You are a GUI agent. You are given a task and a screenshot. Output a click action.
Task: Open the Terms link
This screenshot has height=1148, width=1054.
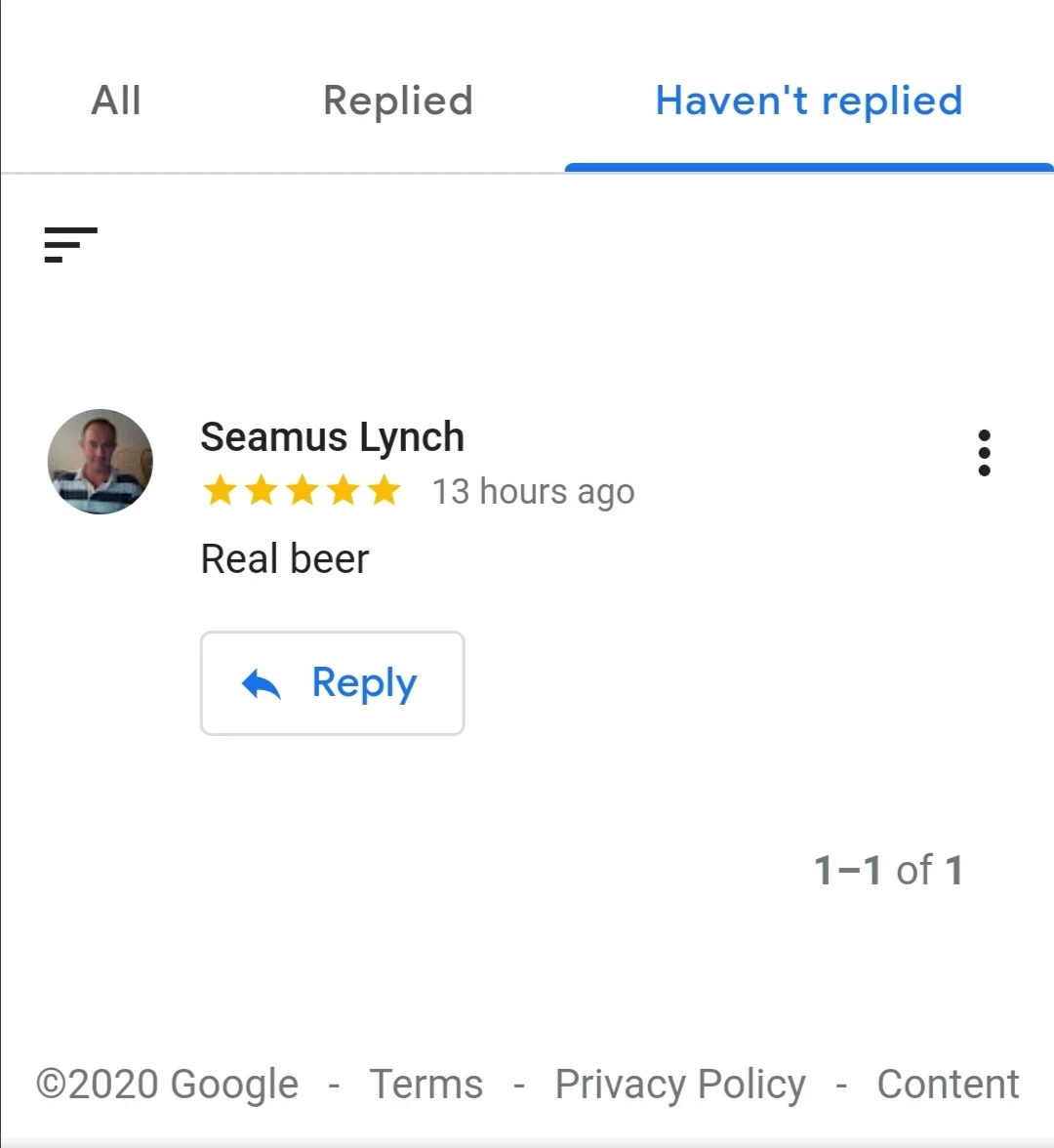click(426, 1085)
